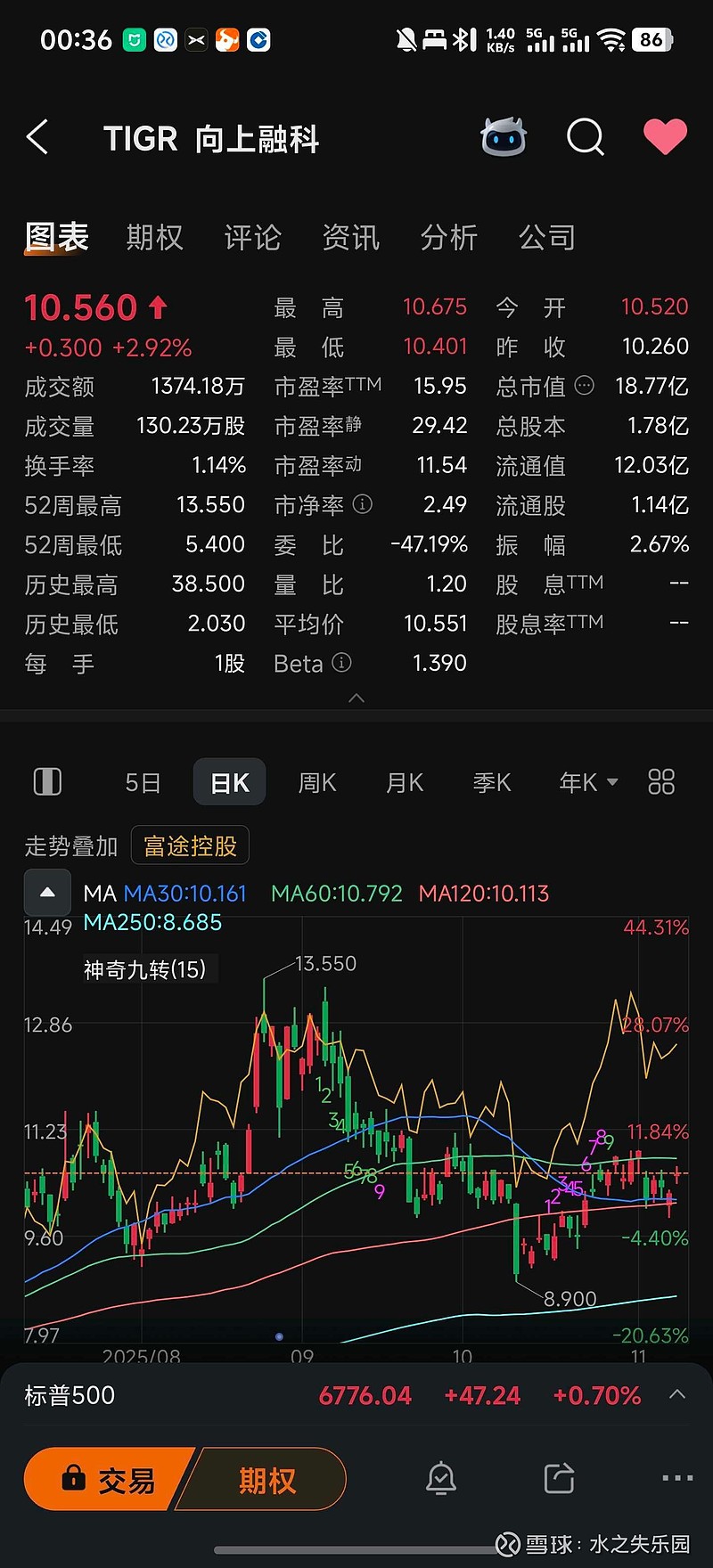Open the 年K period dropdown
This screenshot has width=713, height=1568.
[587, 782]
